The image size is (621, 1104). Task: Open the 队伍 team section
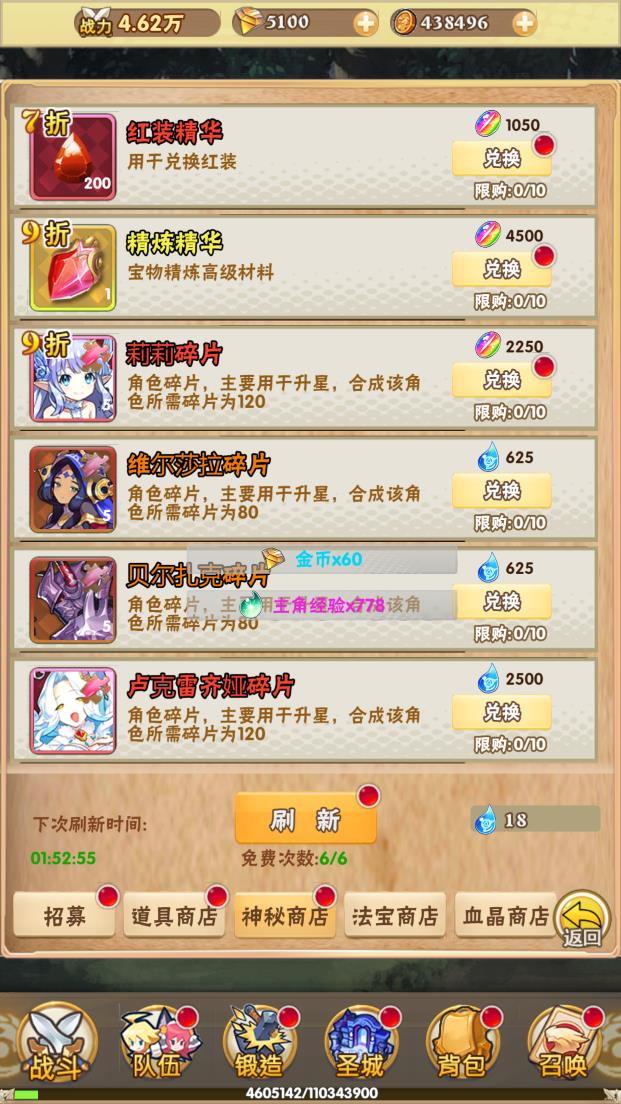pos(157,1045)
